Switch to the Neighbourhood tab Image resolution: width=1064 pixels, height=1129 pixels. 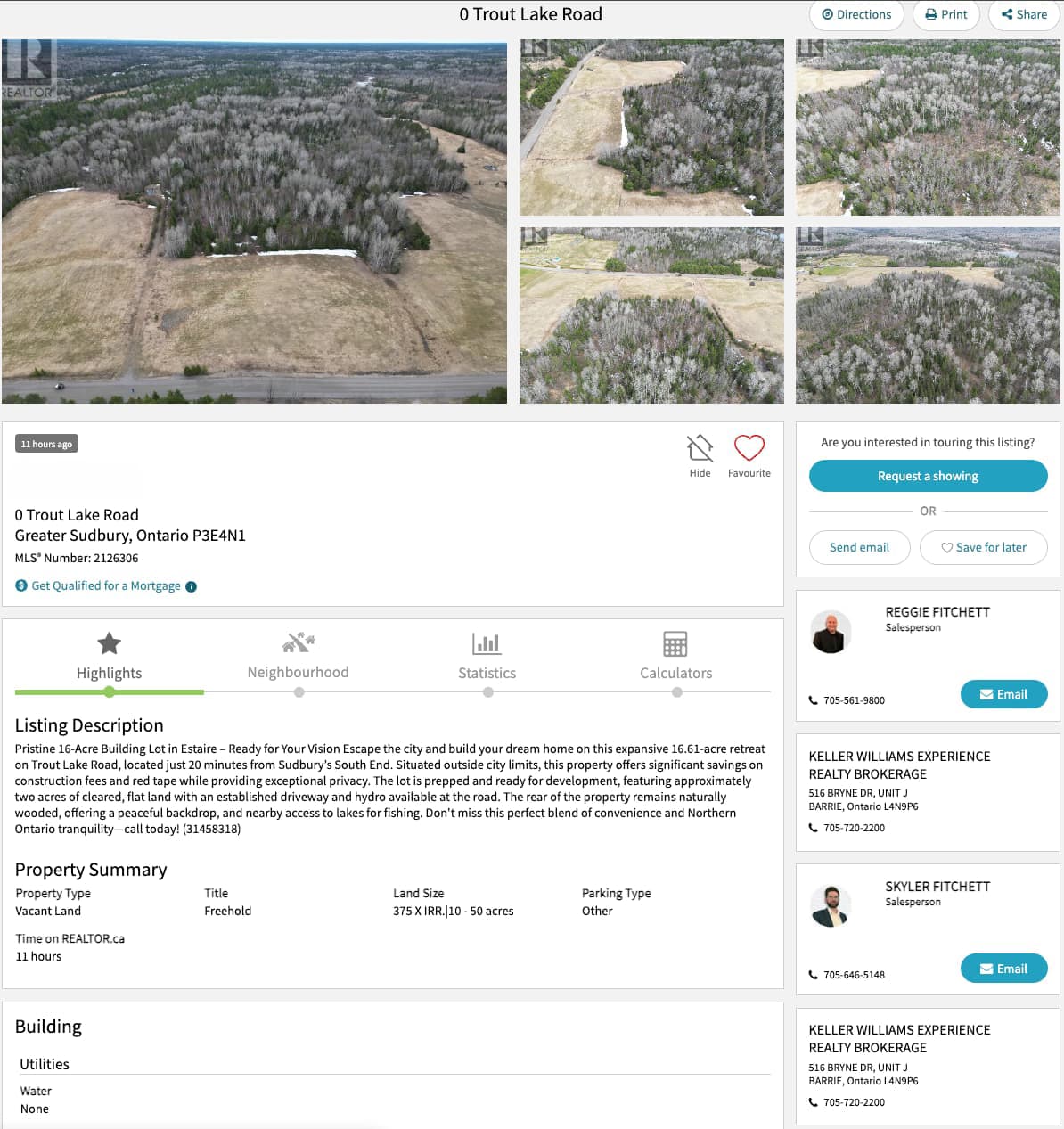click(298, 656)
